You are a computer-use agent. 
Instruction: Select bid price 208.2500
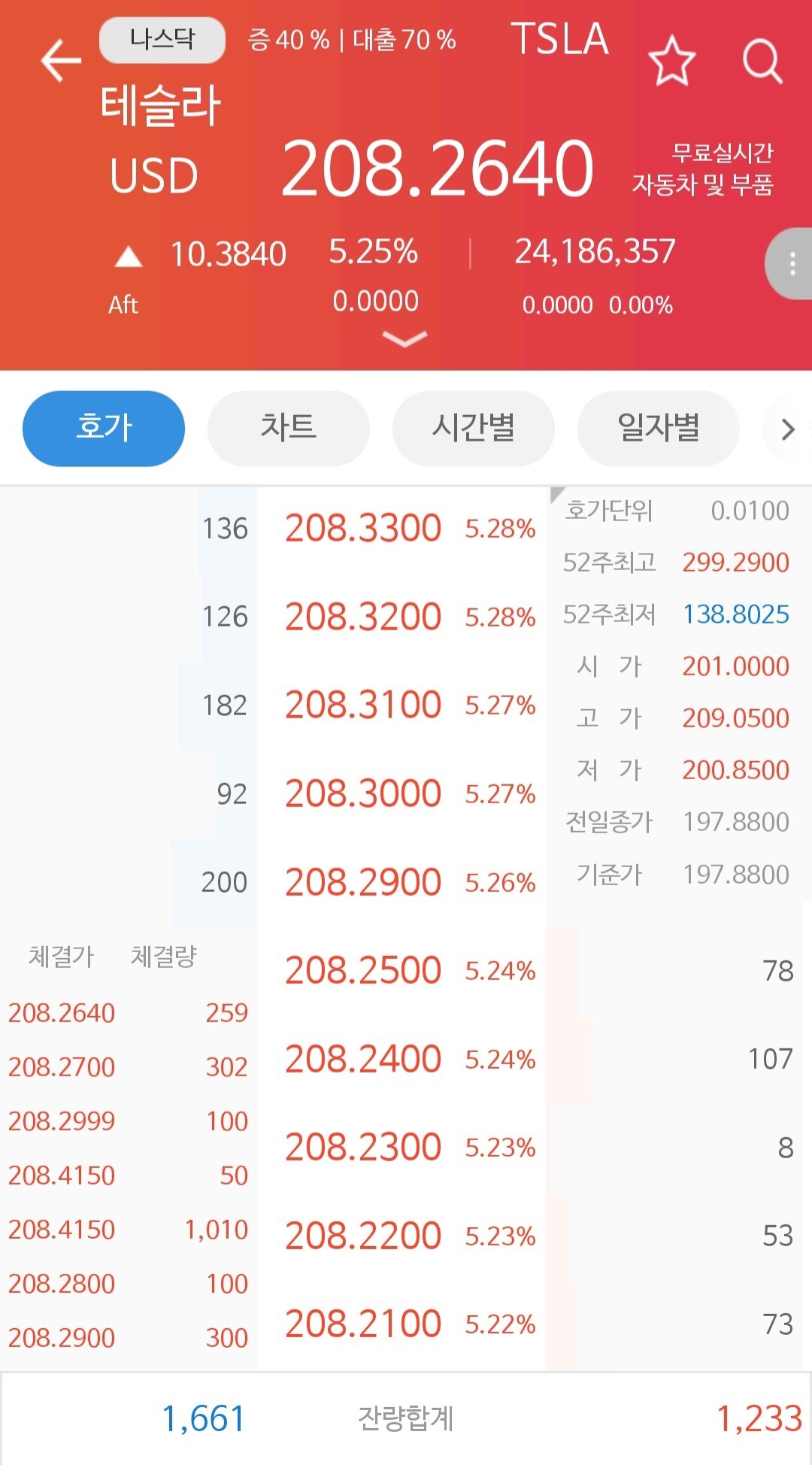(363, 970)
